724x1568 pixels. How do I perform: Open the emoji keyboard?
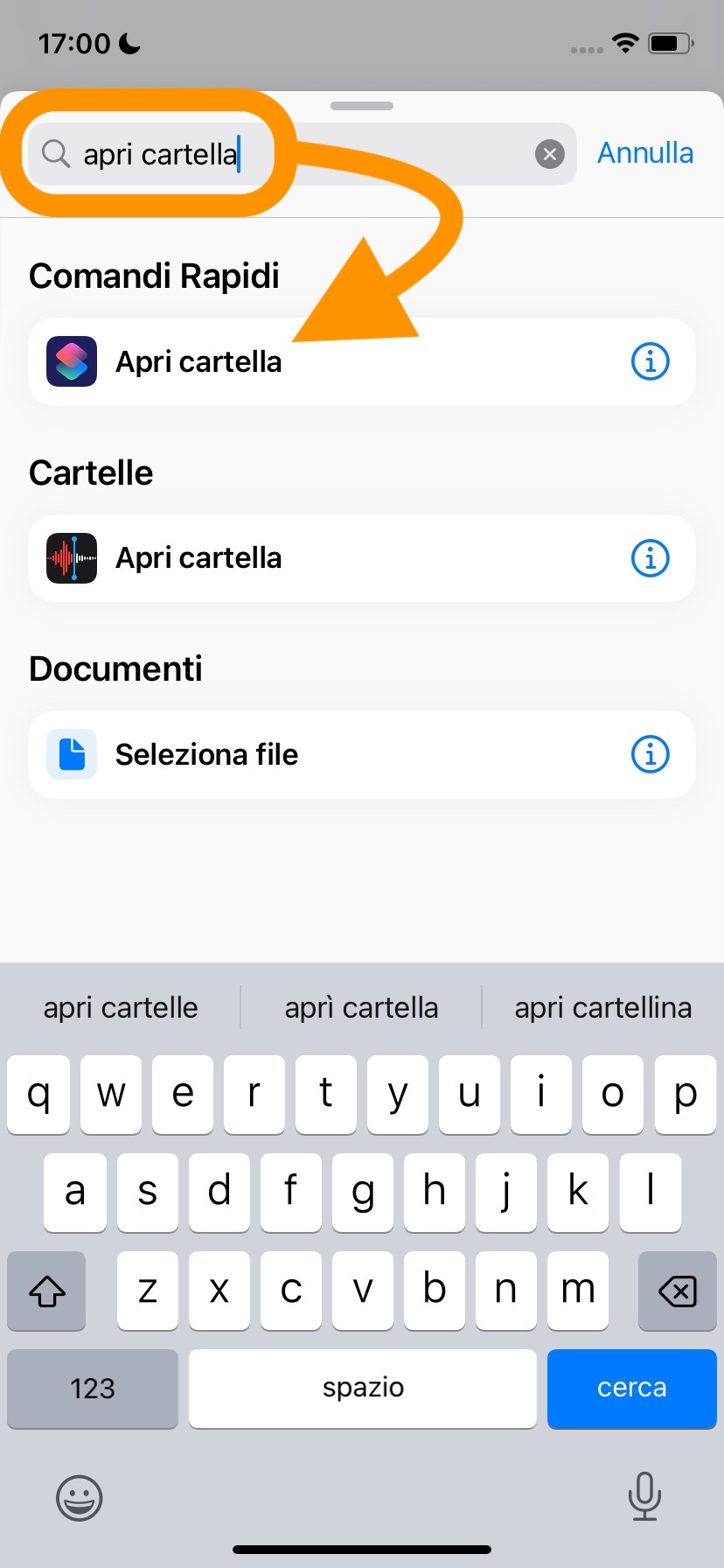pos(79,1498)
